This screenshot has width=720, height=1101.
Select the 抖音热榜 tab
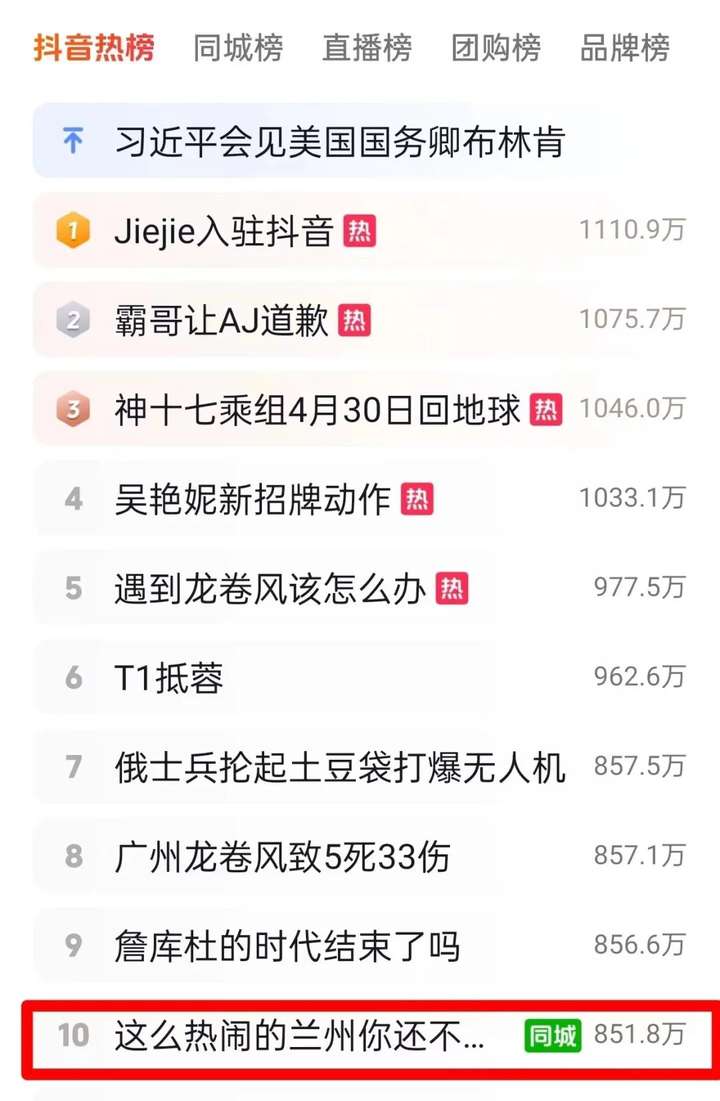point(94,47)
